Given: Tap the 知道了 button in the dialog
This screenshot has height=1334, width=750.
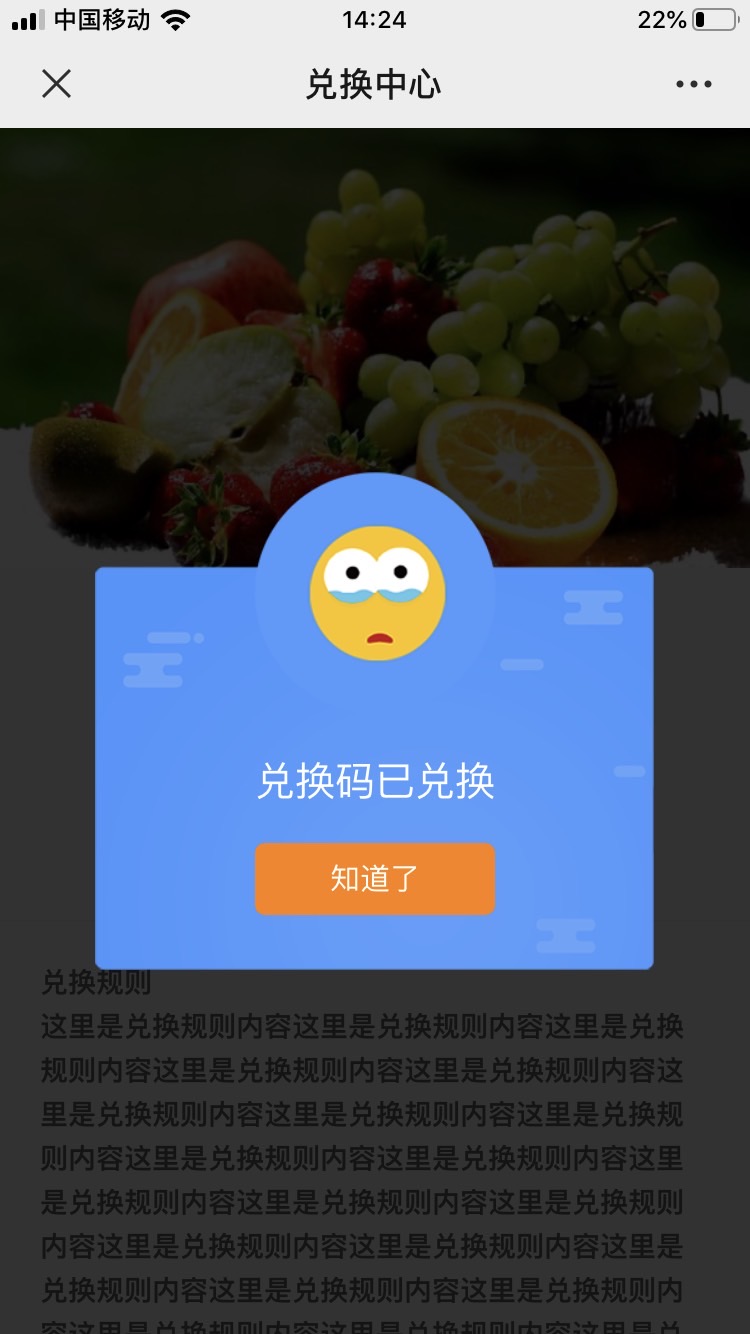Looking at the screenshot, I should pyautogui.click(x=375, y=879).
